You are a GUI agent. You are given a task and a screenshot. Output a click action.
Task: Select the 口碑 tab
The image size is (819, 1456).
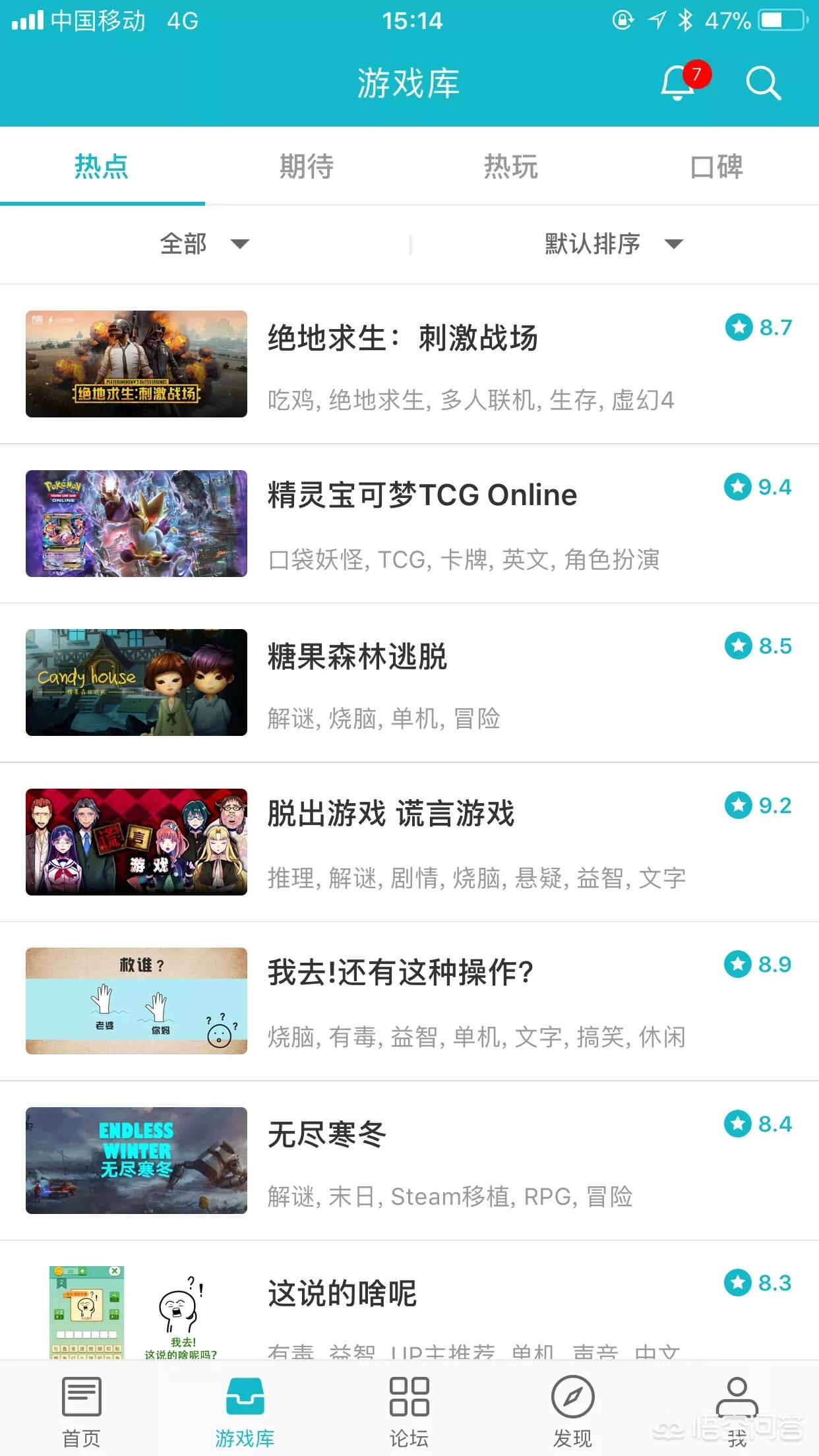pyautogui.click(x=716, y=166)
